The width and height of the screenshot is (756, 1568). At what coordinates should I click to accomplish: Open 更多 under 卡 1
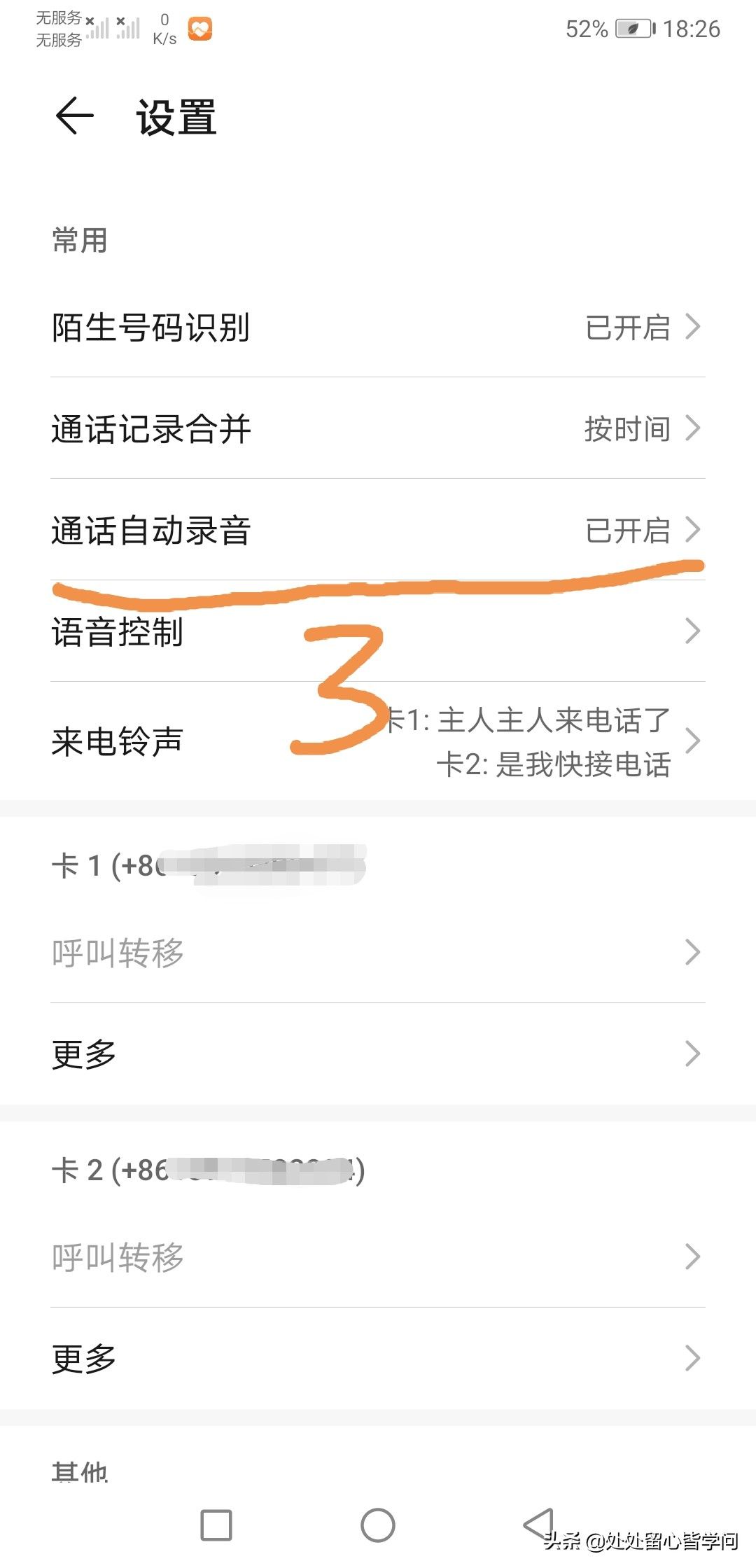pyautogui.click(x=378, y=1053)
